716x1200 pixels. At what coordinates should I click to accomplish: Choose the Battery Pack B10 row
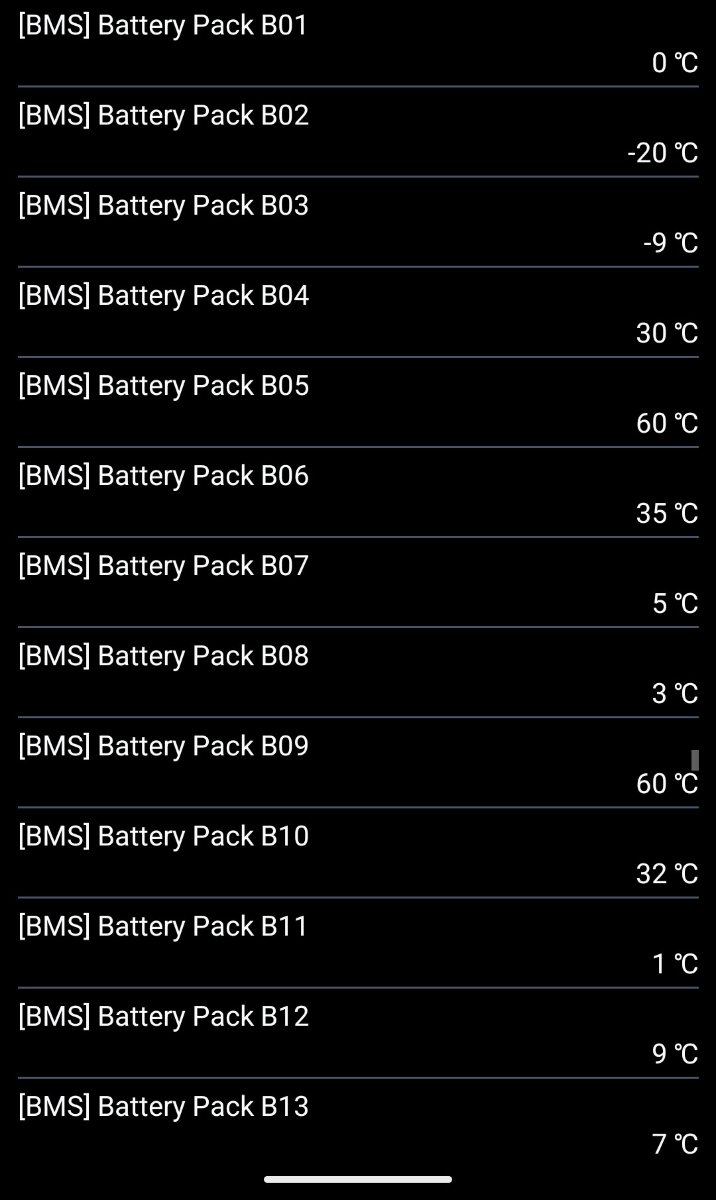(358, 853)
